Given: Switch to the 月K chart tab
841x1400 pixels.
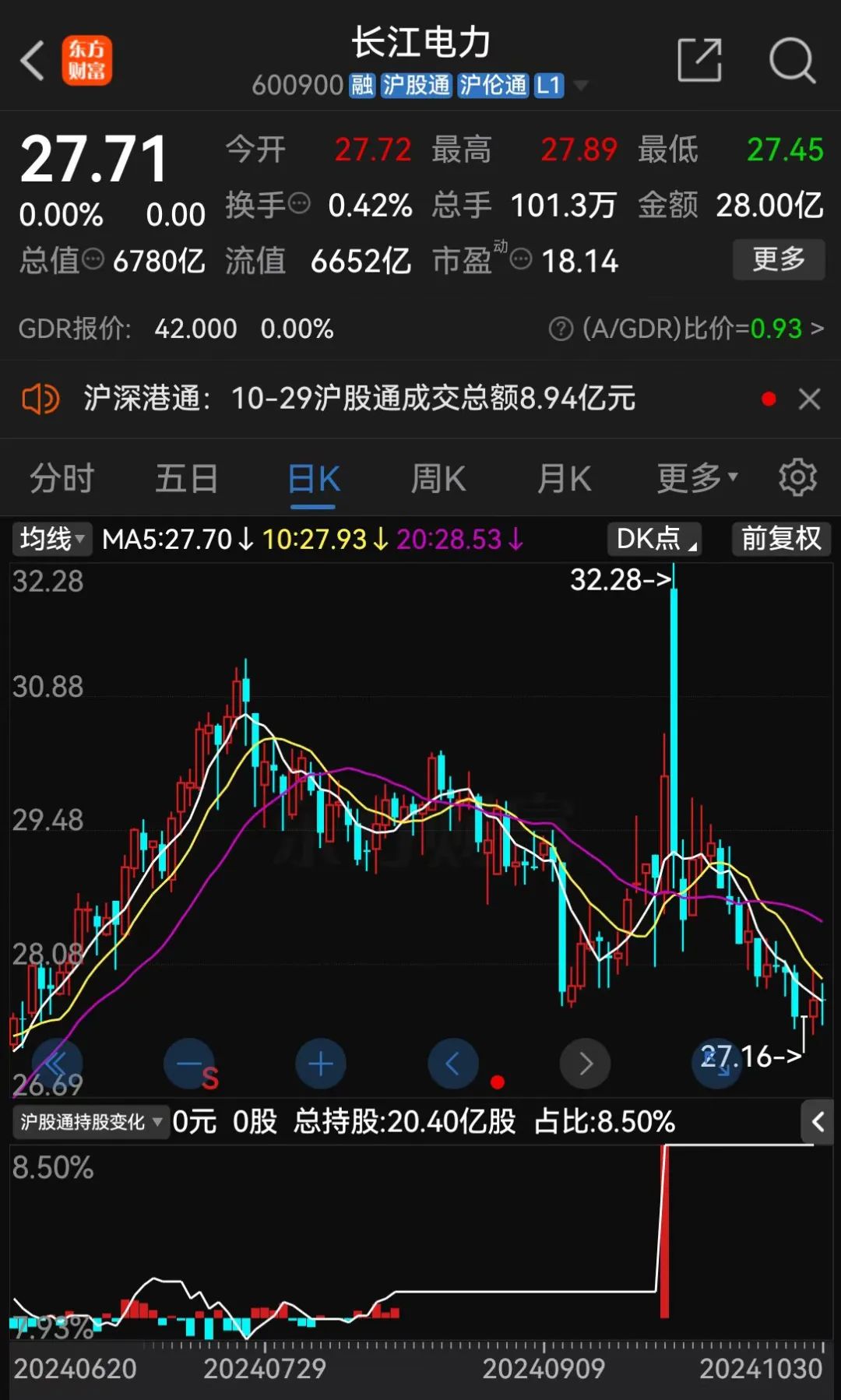Looking at the screenshot, I should pos(565,478).
